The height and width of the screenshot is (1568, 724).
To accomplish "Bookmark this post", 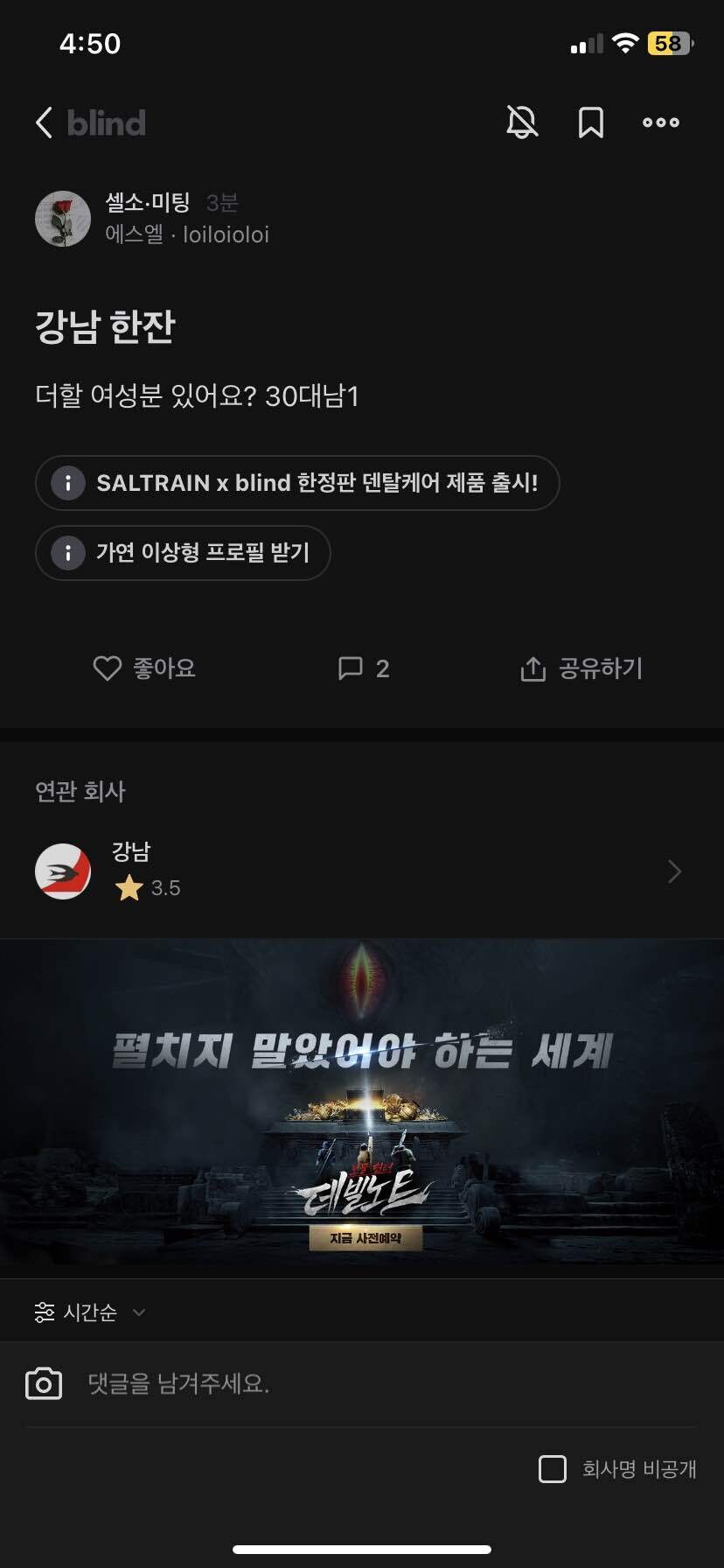I will pyautogui.click(x=591, y=122).
